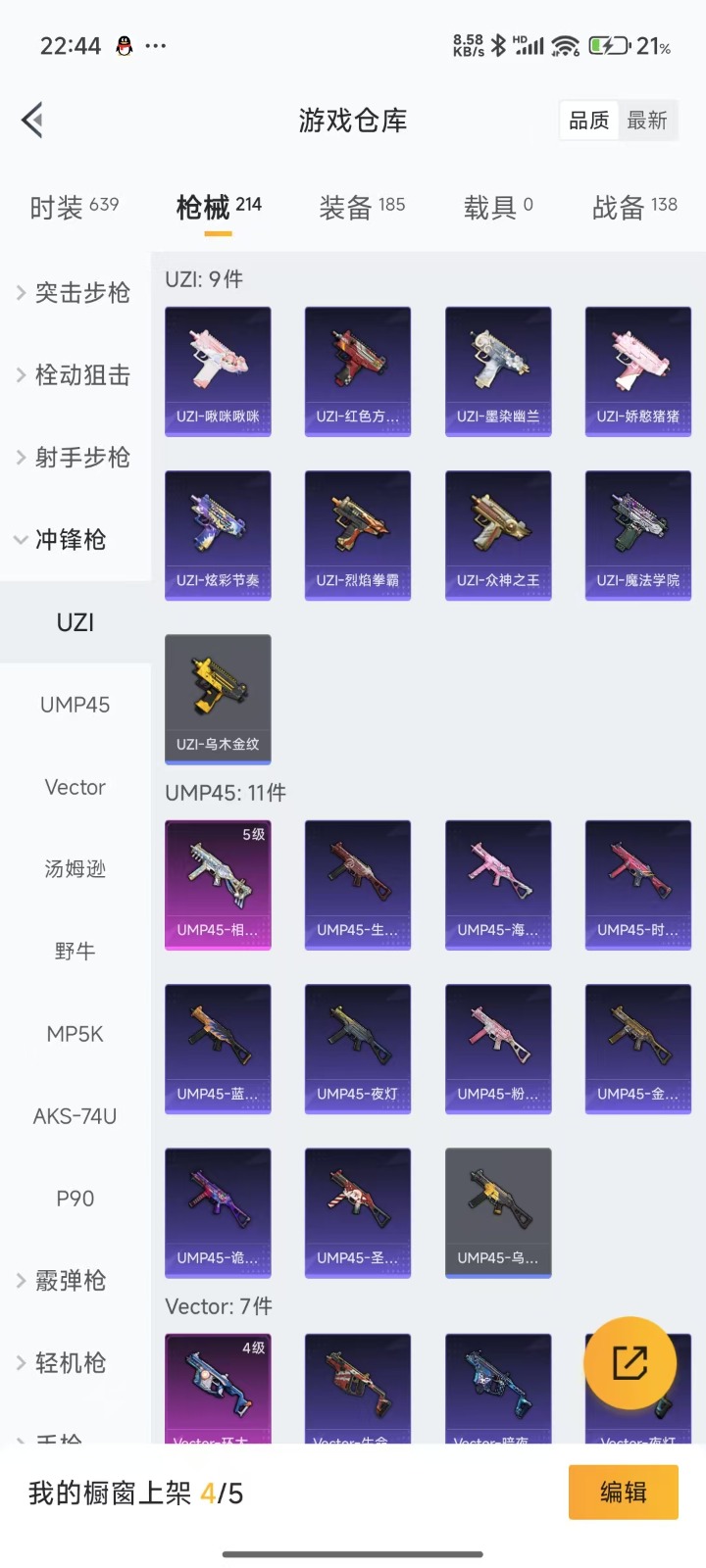This screenshot has width=706, height=1568.
Task: Open the UZI-啾咪啾咪 skin
Action: (x=218, y=371)
